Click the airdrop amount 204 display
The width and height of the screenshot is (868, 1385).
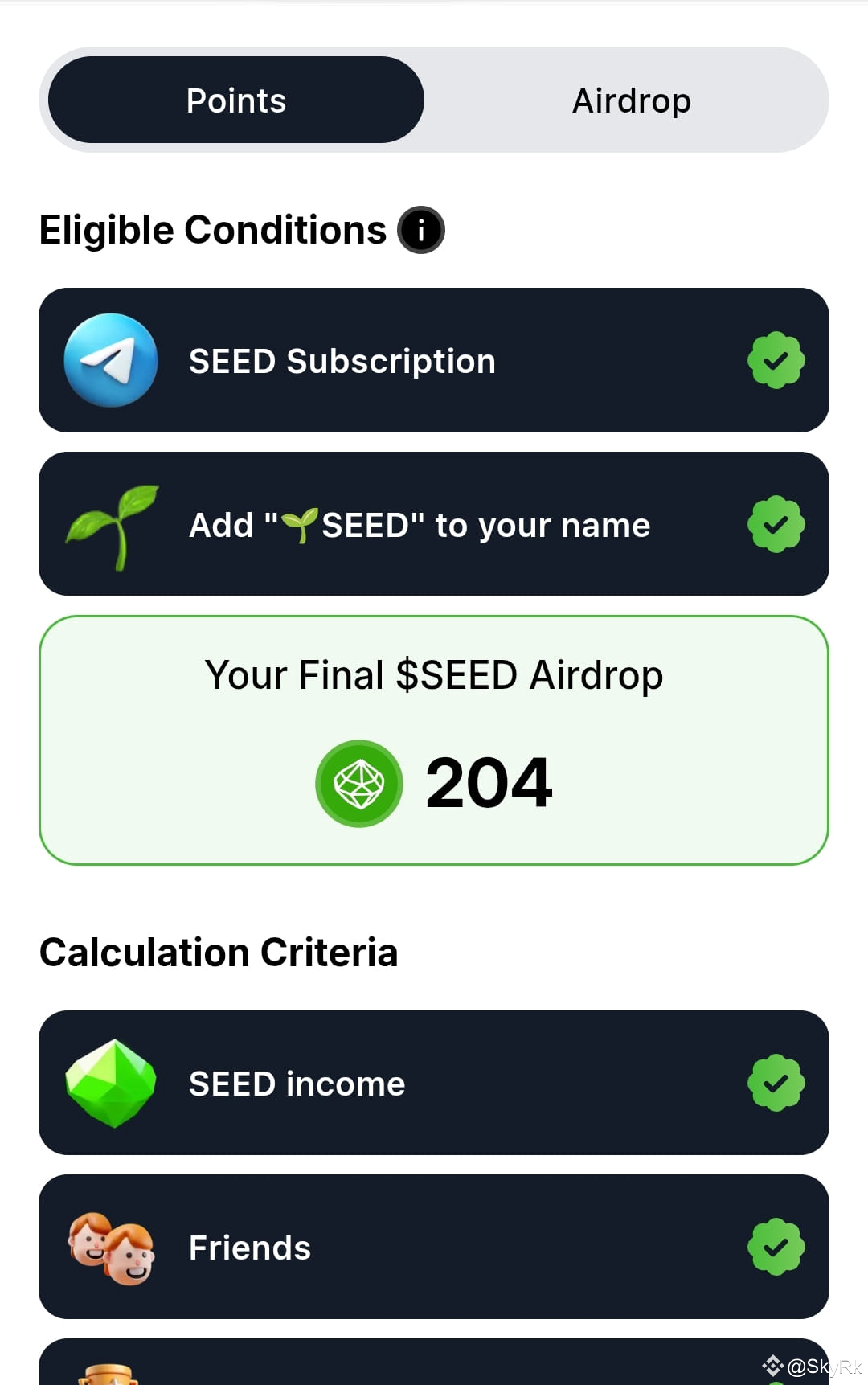[x=488, y=781]
